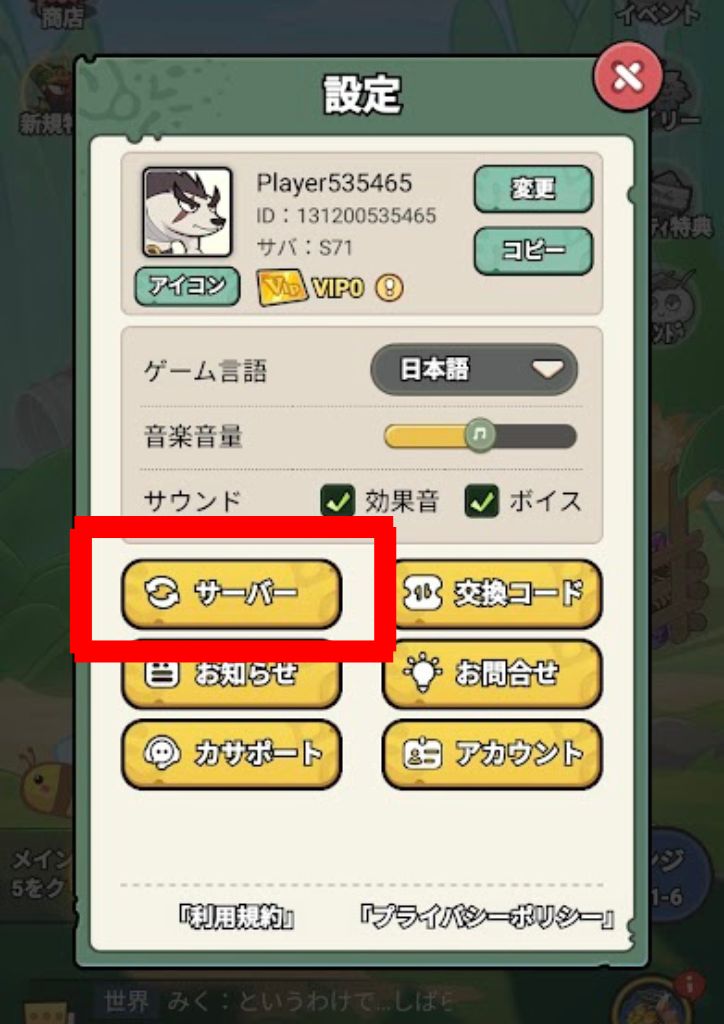Uncheck the 効果音 checkbox

[337, 502]
